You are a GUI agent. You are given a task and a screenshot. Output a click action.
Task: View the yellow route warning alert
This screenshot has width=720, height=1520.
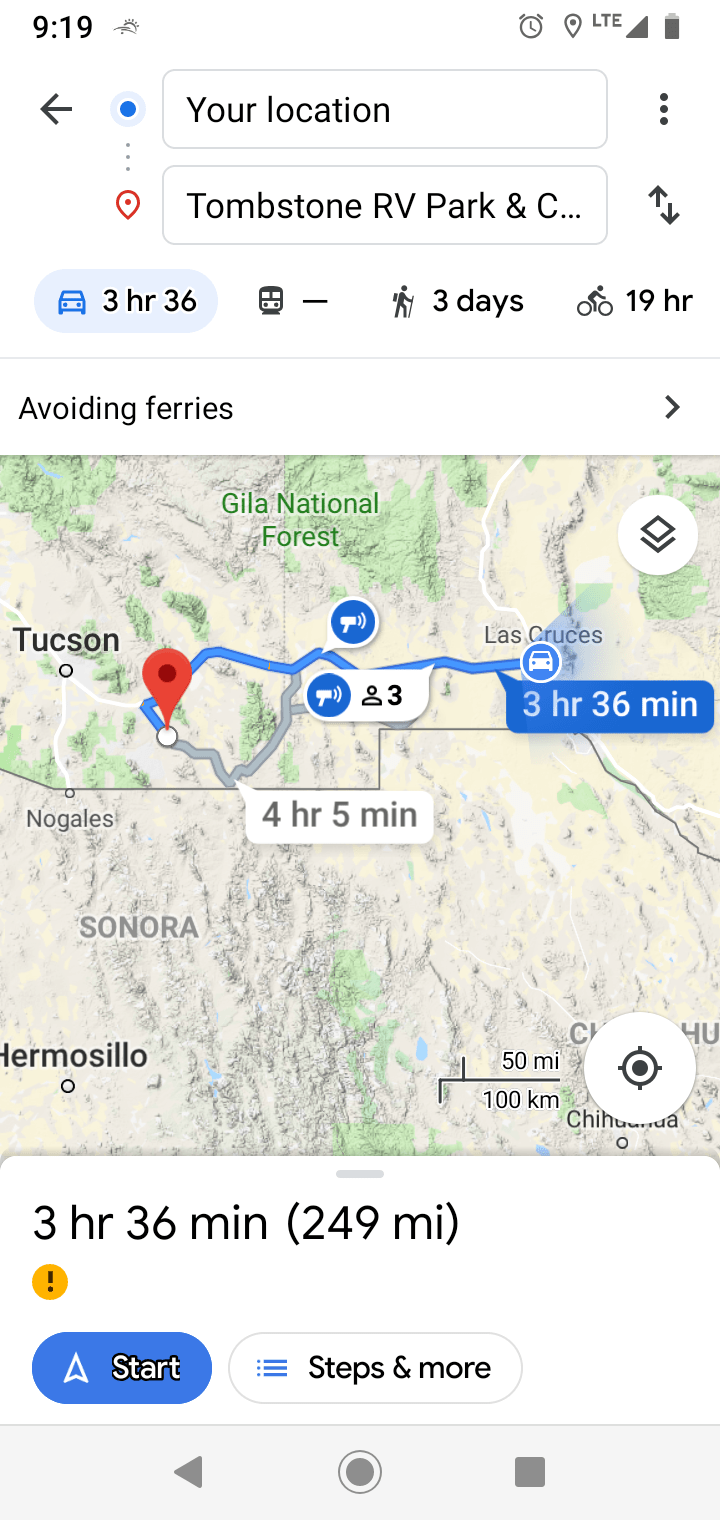[50, 1281]
